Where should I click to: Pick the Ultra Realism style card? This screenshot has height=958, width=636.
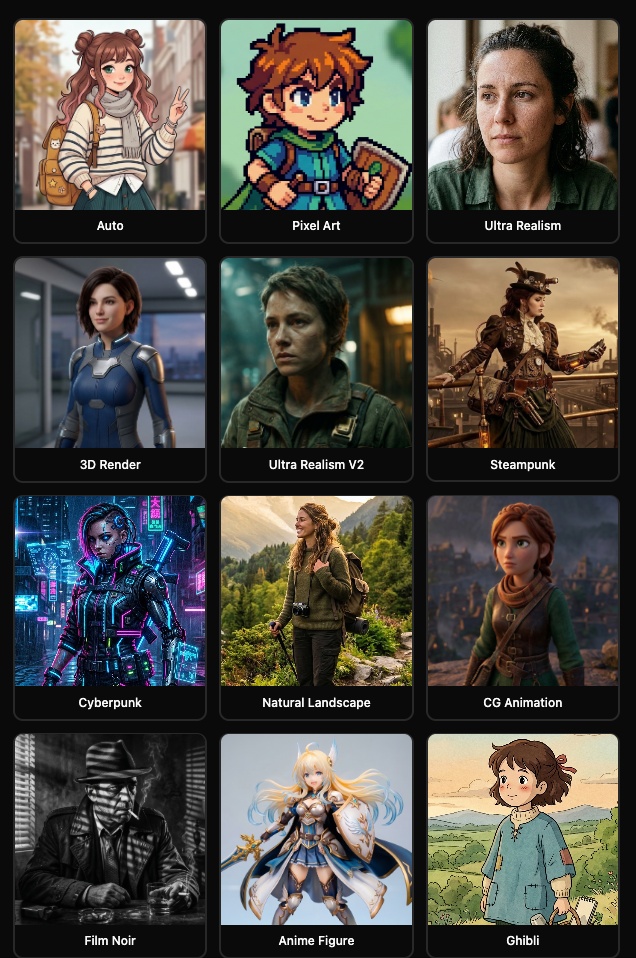tap(522, 130)
